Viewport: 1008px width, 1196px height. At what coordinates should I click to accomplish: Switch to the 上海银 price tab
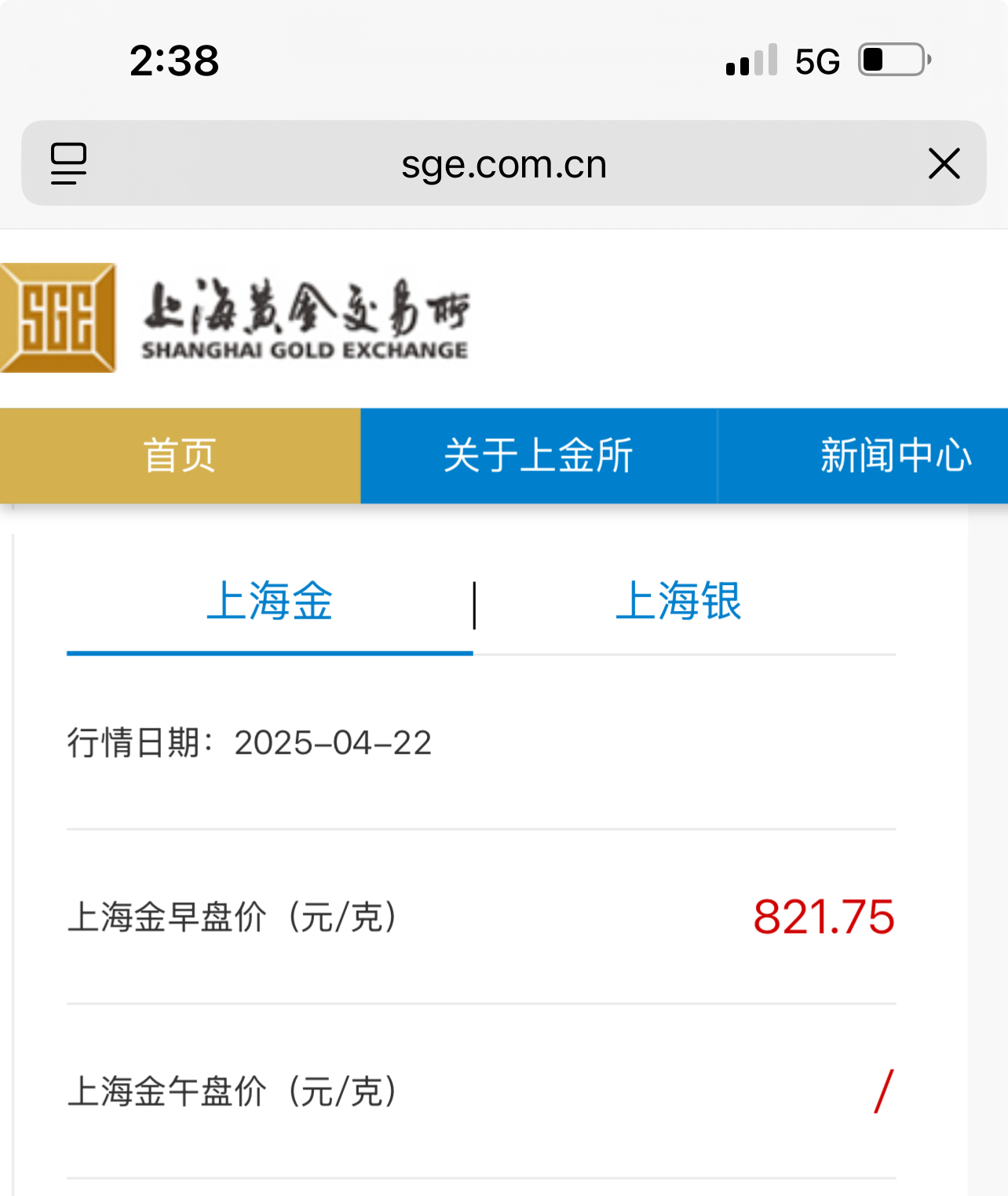679,602
